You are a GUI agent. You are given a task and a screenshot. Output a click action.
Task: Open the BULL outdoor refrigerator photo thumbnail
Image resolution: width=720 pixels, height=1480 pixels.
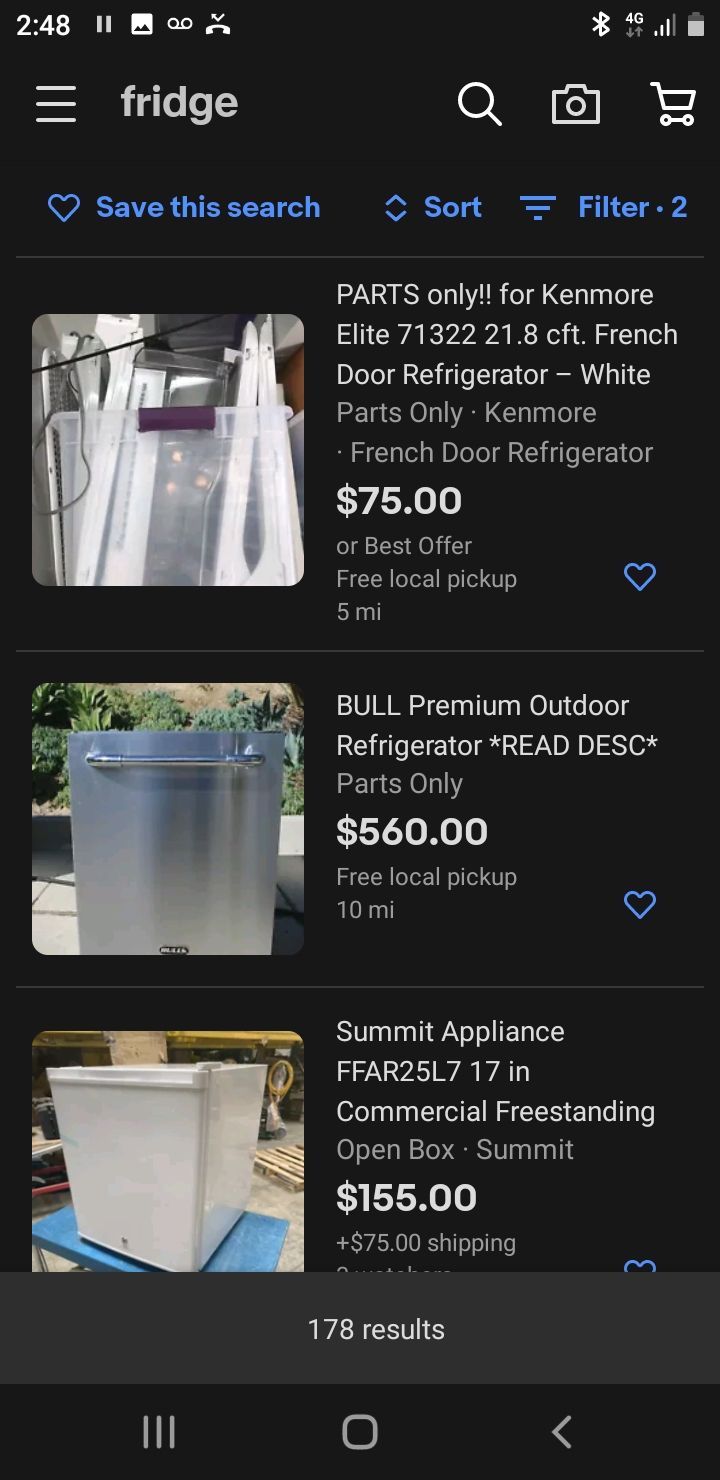point(167,818)
